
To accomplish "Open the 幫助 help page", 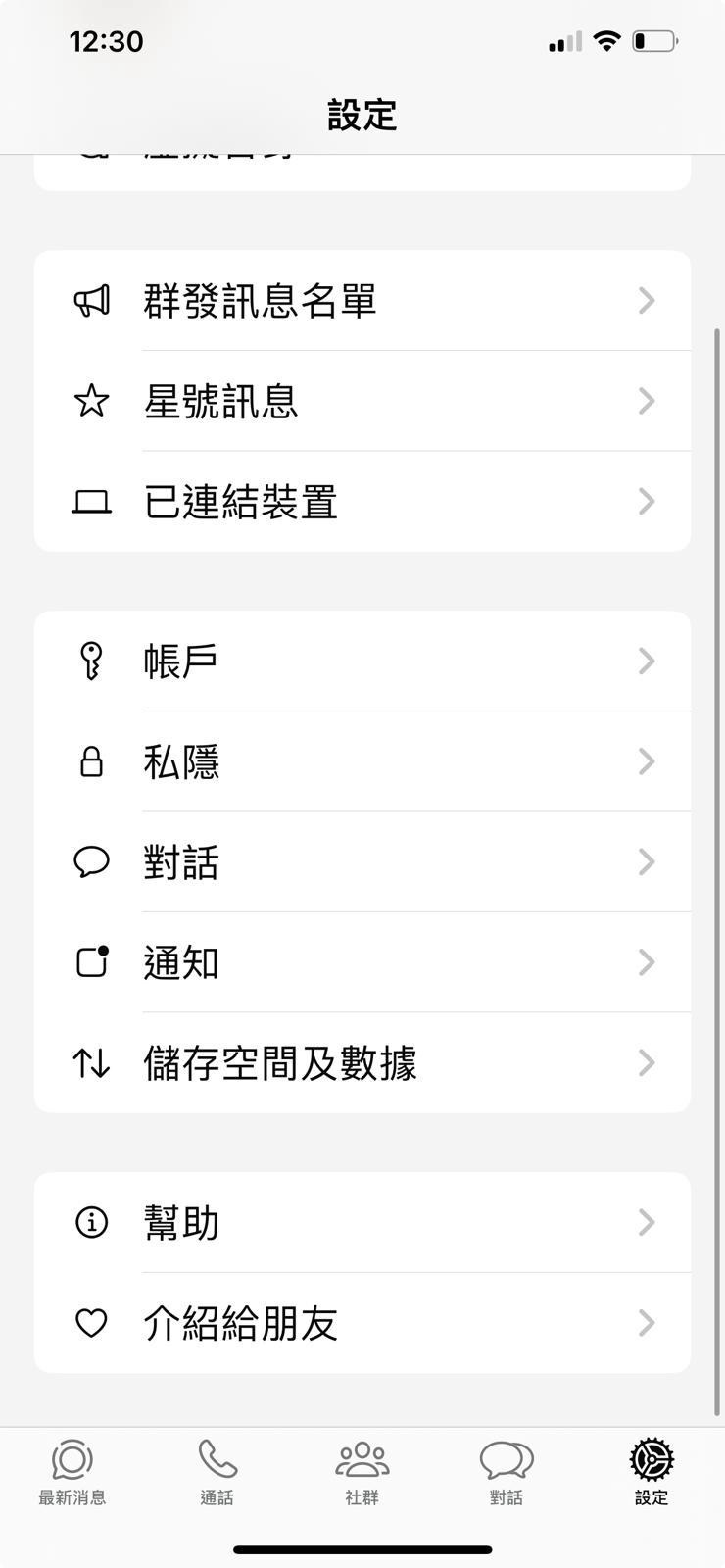I will [x=362, y=1222].
